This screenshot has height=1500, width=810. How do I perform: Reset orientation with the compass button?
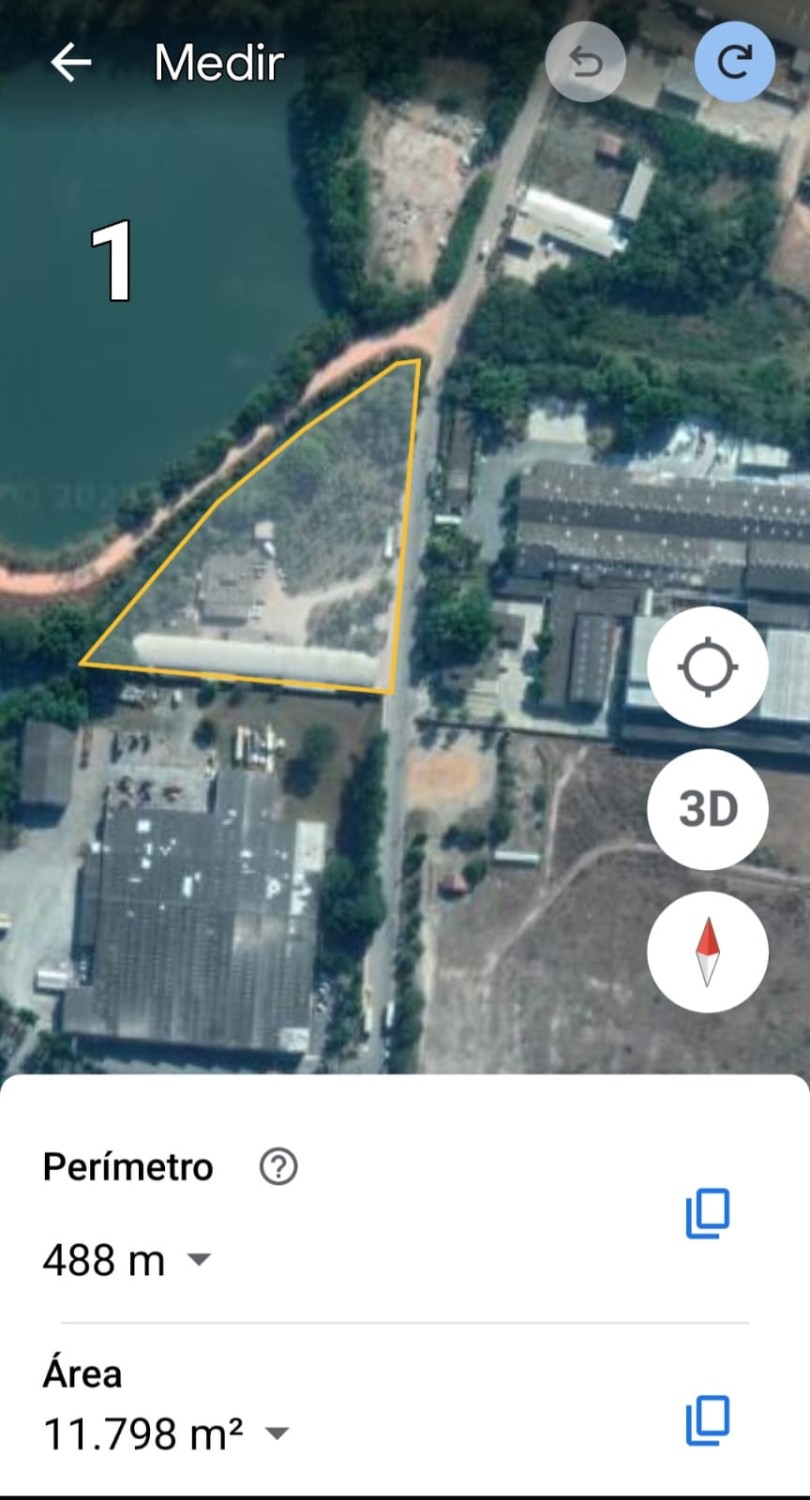[x=708, y=952]
